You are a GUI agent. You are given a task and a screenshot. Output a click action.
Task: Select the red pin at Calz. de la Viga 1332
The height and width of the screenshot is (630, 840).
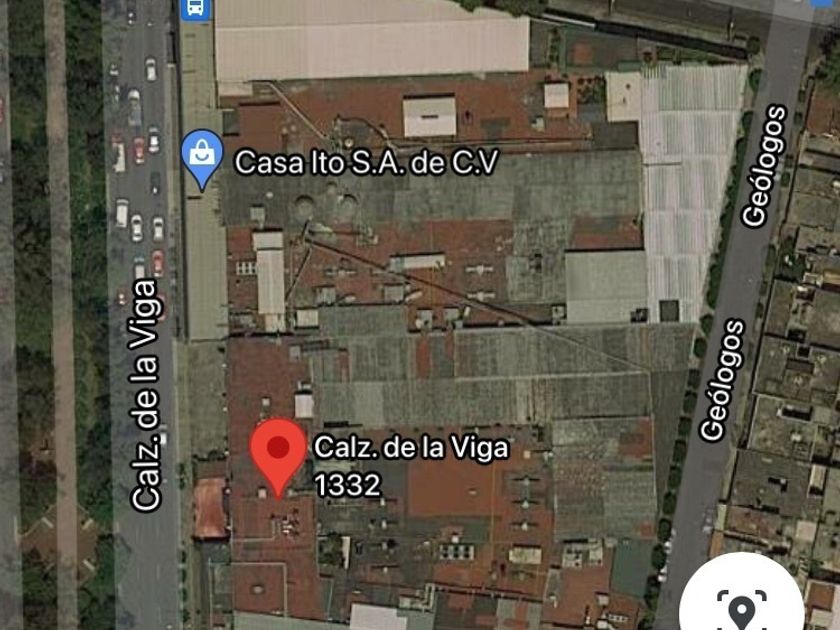coord(277,451)
